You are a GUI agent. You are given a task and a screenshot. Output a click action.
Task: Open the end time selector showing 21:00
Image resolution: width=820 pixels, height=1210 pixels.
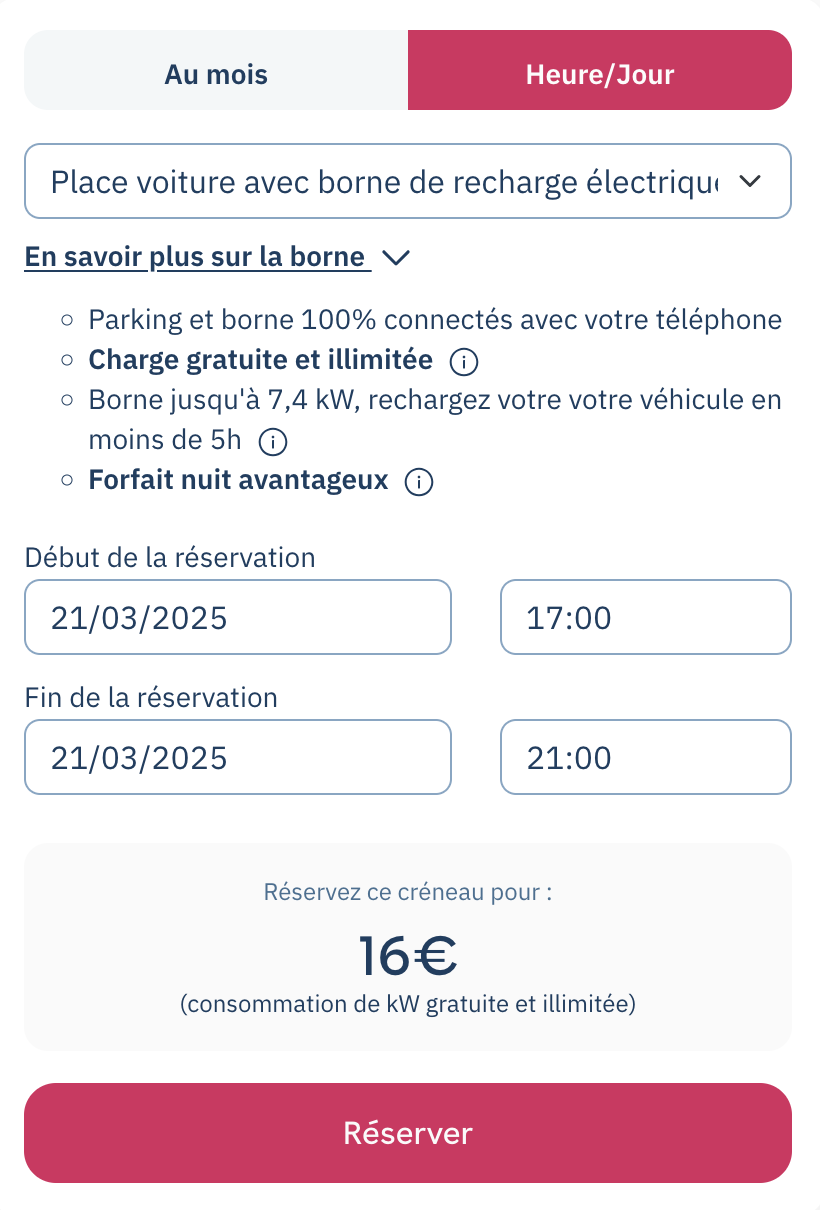tap(645, 757)
